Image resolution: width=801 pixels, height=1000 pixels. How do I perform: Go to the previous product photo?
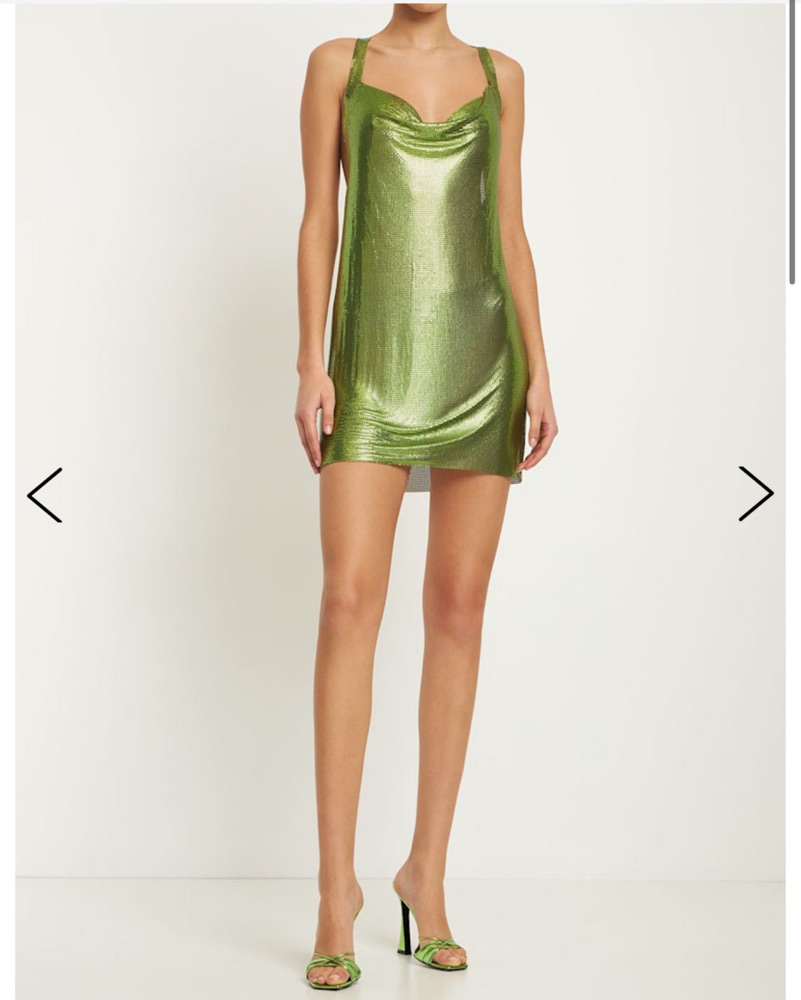[x=45, y=495]
